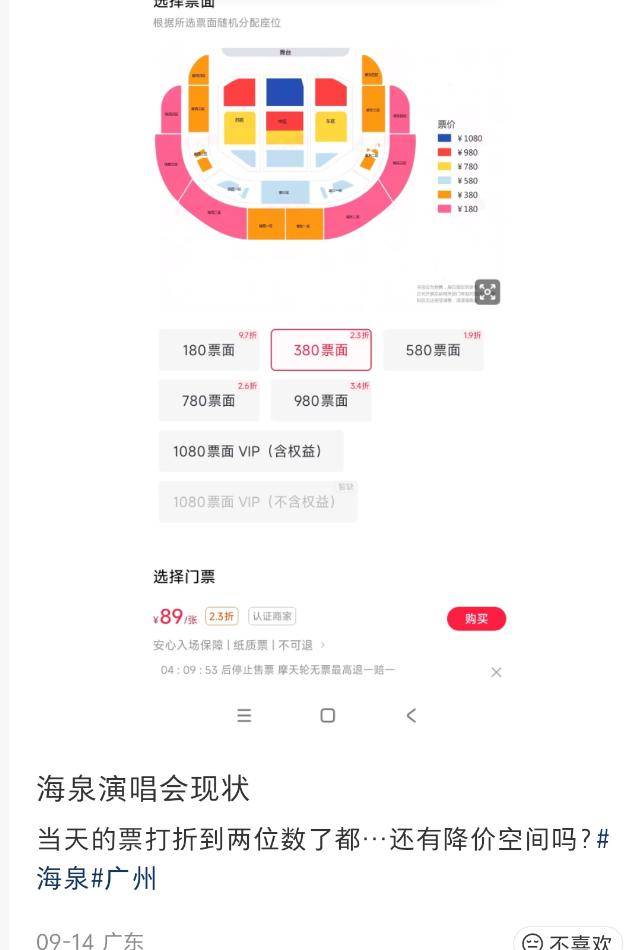Tap the 不喜欢 dislike button

568,941
